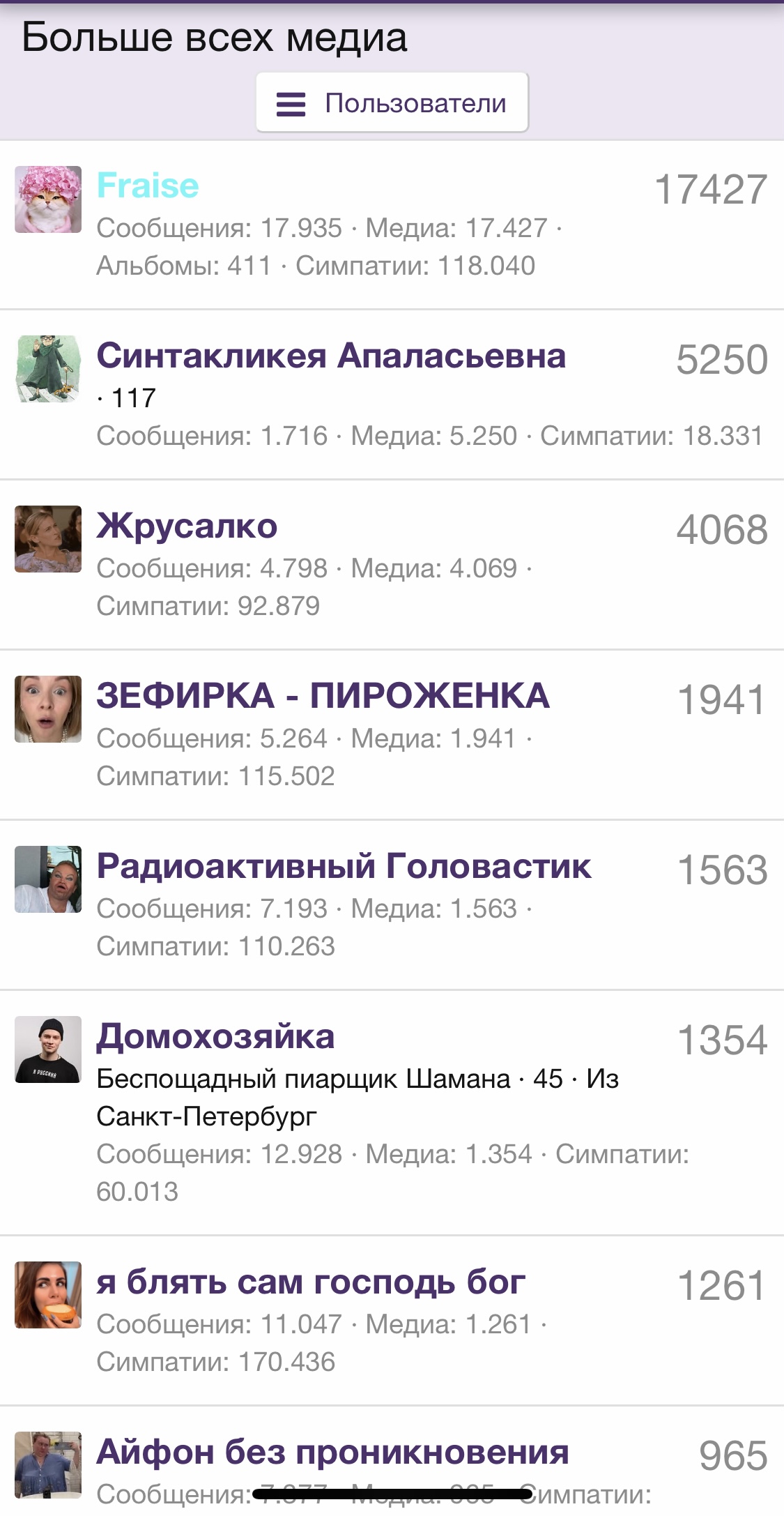This screenshot has height=1516, width=784.
Task: Open the user Жрусалко
Action: 187,526
